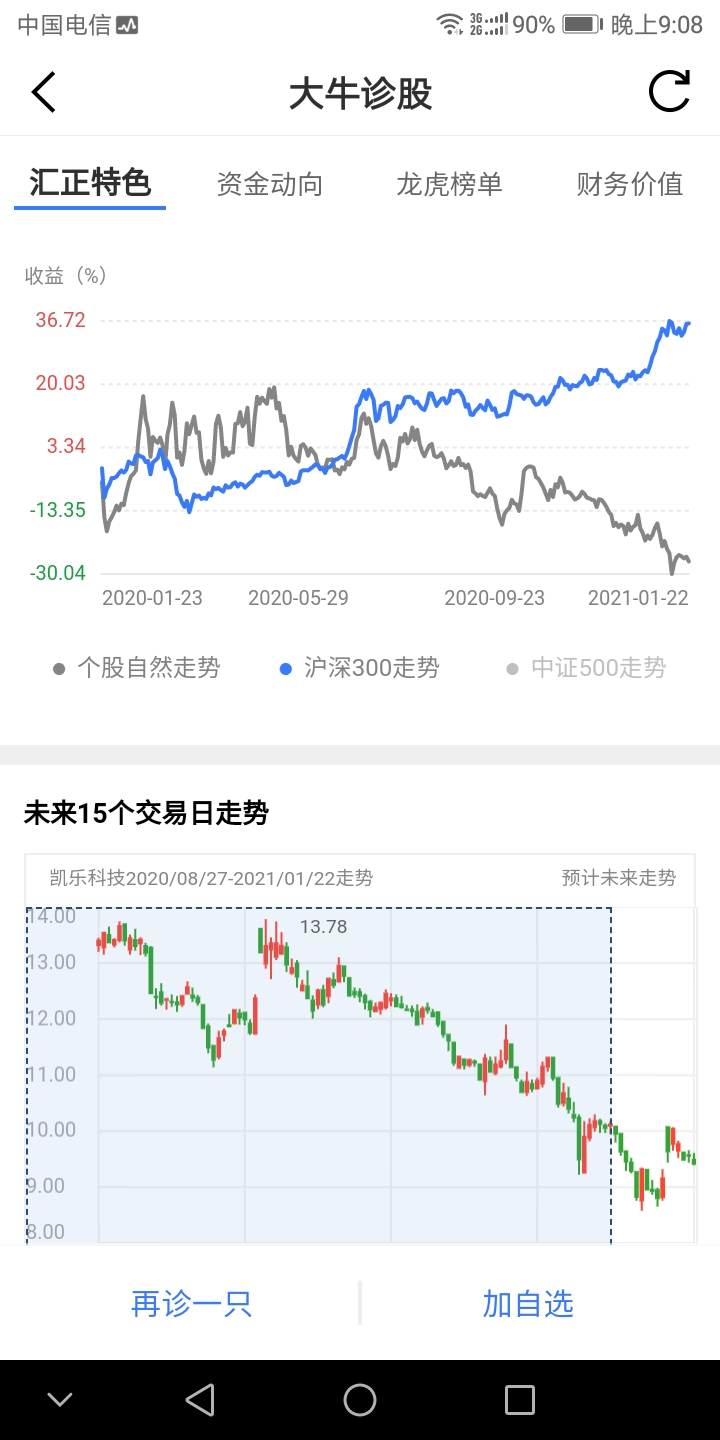Toggle the 沪深300走势 chart line
The image size is (720, 1440).
click(359, 668)
